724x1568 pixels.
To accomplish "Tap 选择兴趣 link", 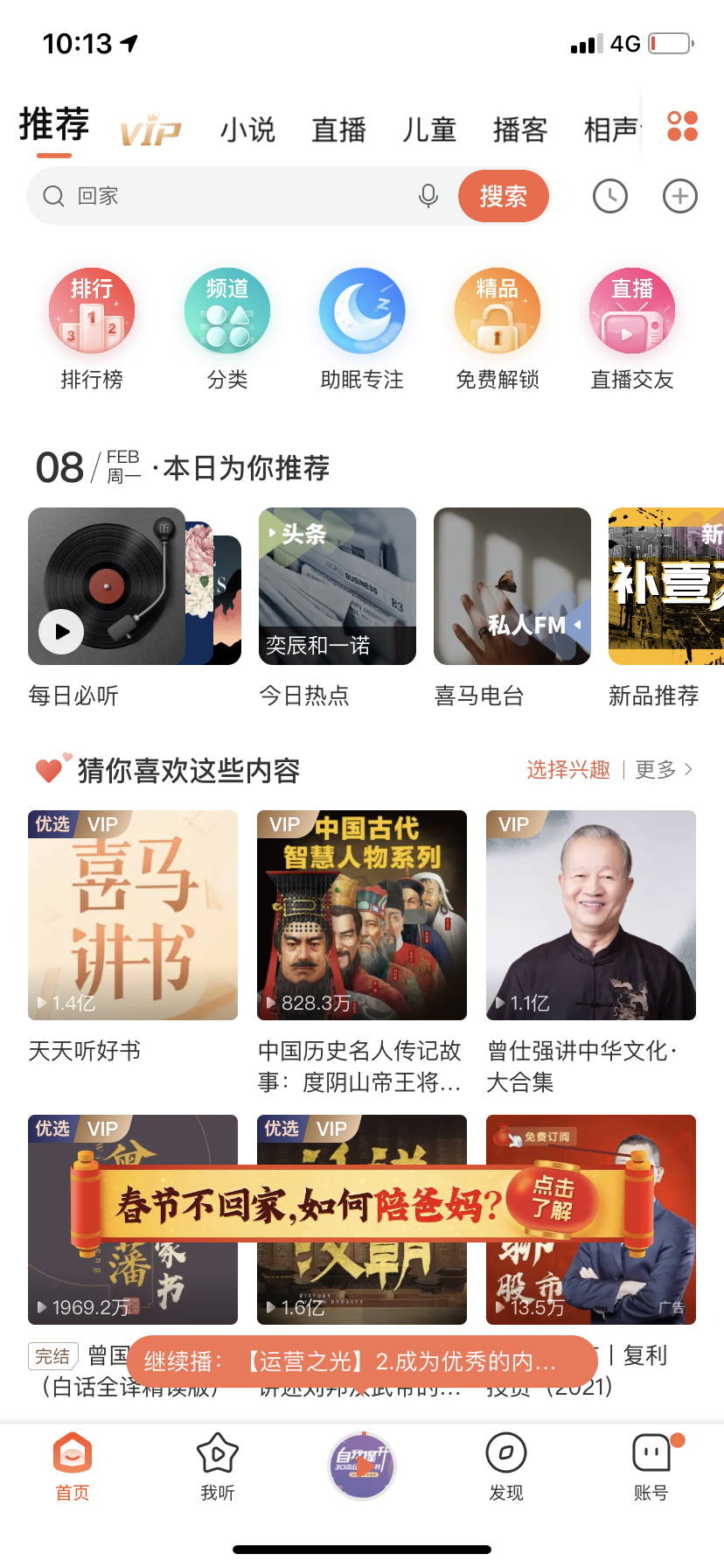I will (x=568, y=770).
